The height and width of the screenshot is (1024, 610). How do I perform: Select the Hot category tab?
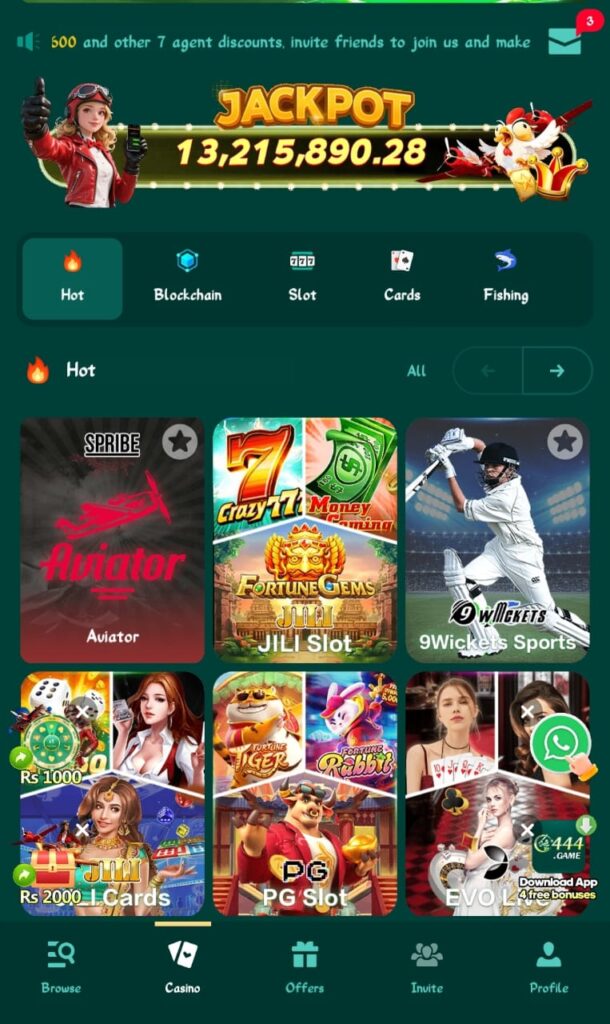point(72,277)
